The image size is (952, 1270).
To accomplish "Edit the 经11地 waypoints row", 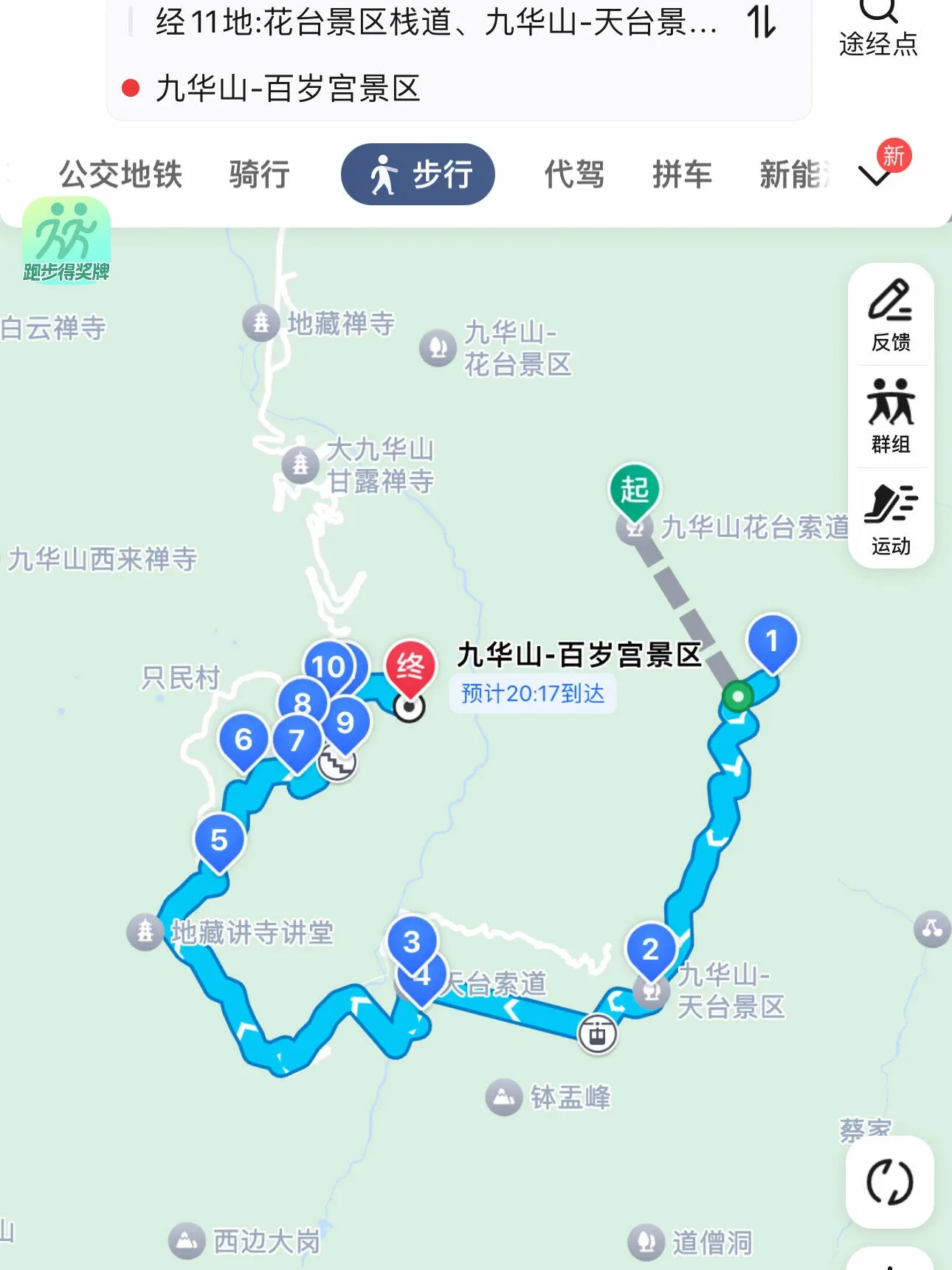I will (435, 22).
